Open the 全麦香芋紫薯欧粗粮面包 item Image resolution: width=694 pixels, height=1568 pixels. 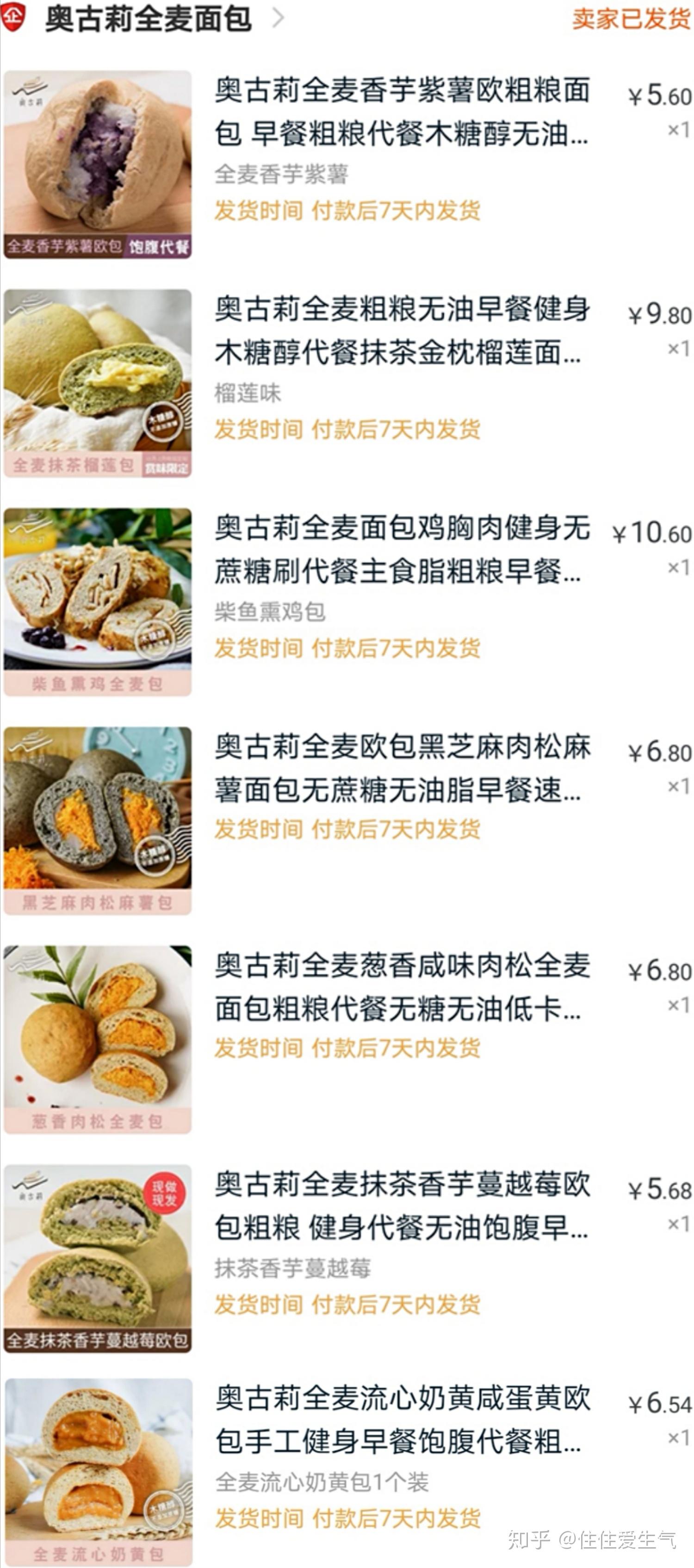[x=402, y=112]
